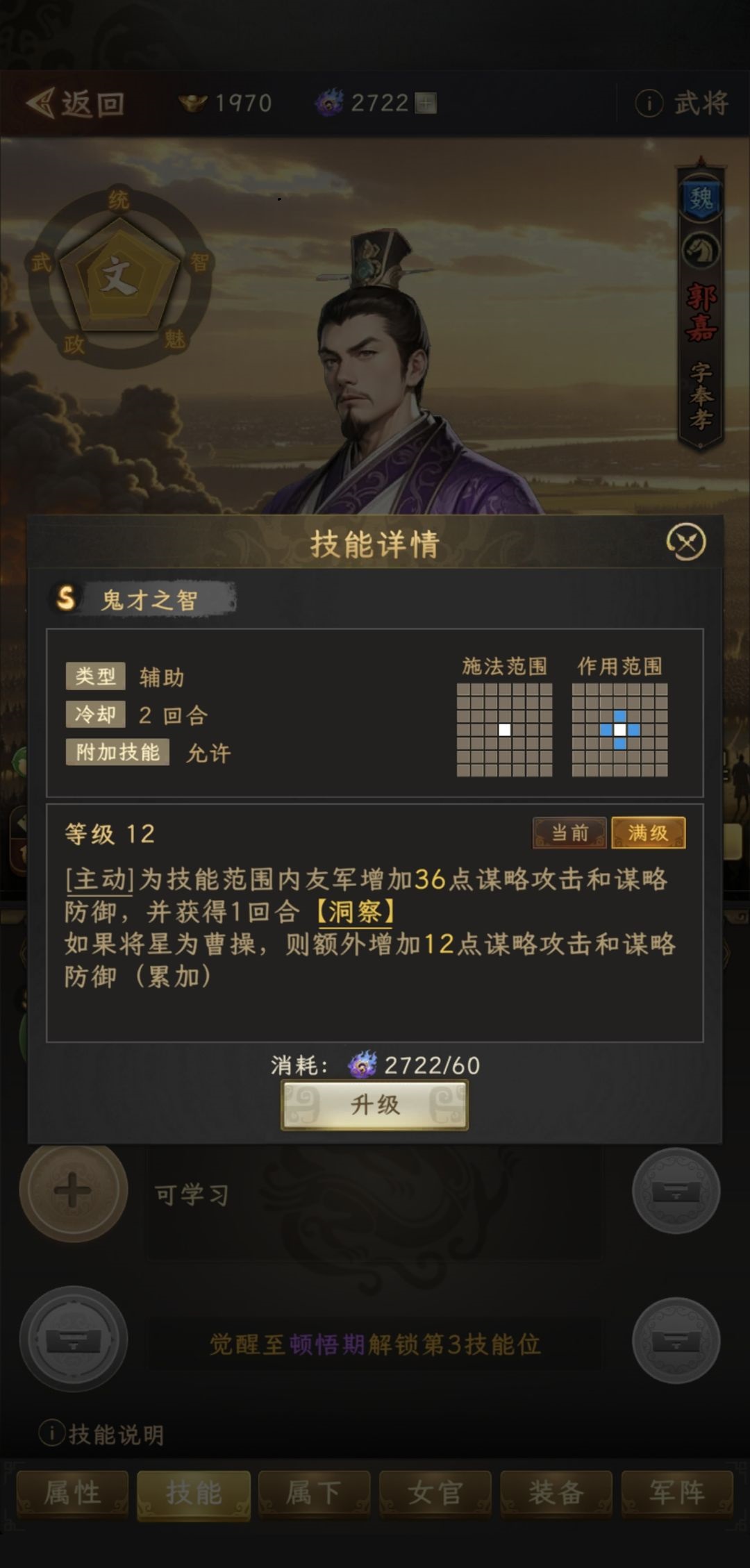
Task: Tap the 升级 upgrade button
Action: click(374, 1105)
